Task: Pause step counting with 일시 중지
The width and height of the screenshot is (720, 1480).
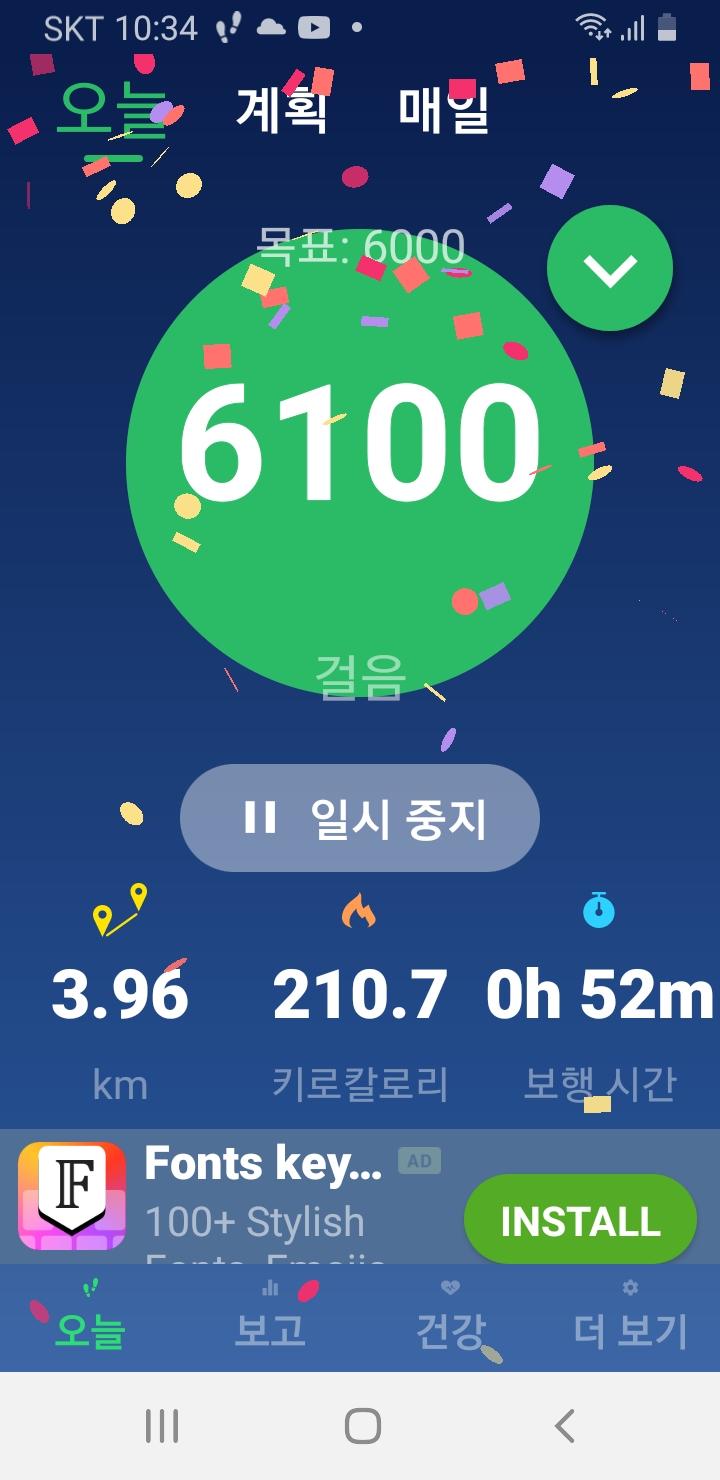Action: click(x=360, y=818)
